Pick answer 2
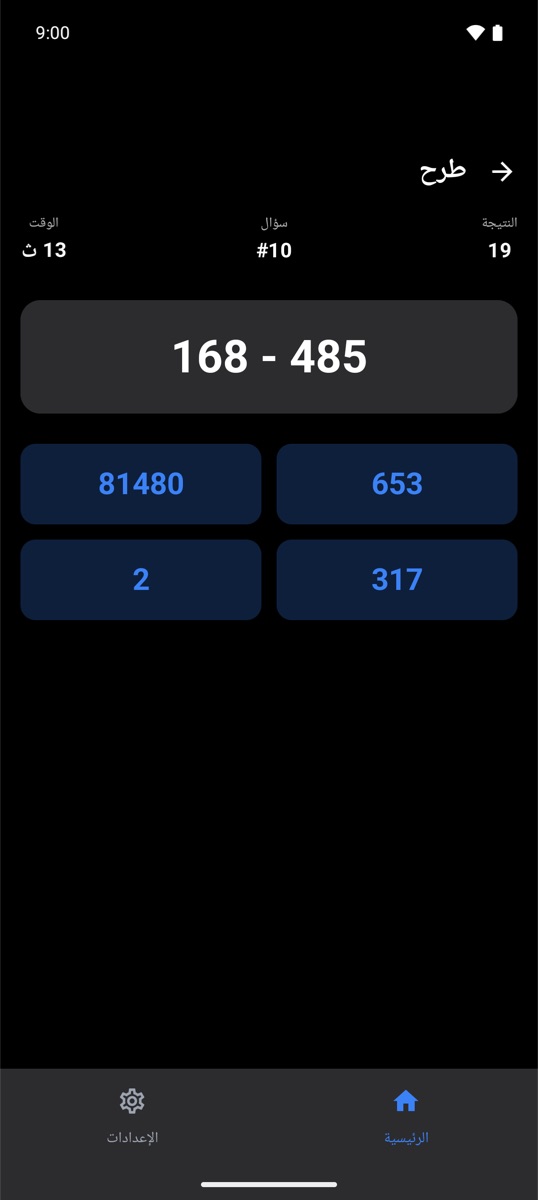This screenshot has height=1200, width=538. pyautogui.click(x=141, y=580)
